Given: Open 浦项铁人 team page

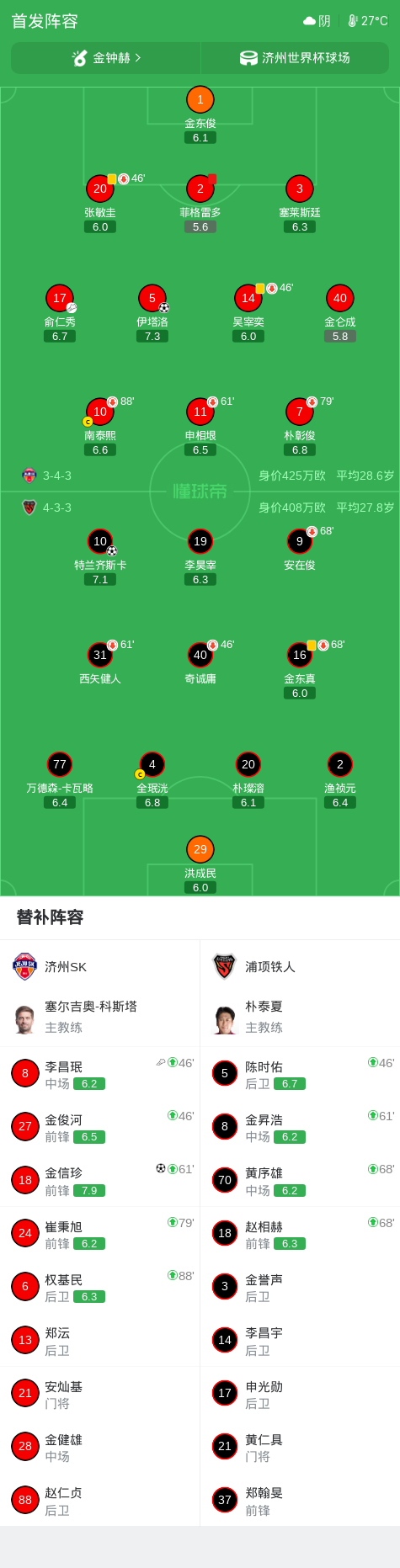Looking at the screenshot, I should pos(300,967).
